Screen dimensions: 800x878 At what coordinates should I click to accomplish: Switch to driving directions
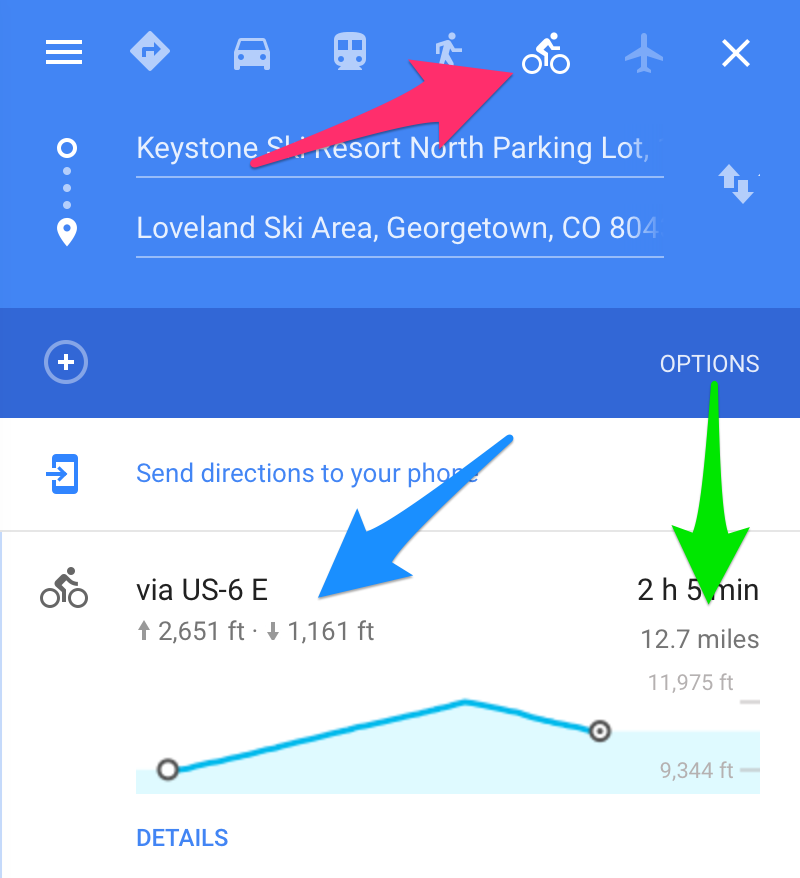251,52
